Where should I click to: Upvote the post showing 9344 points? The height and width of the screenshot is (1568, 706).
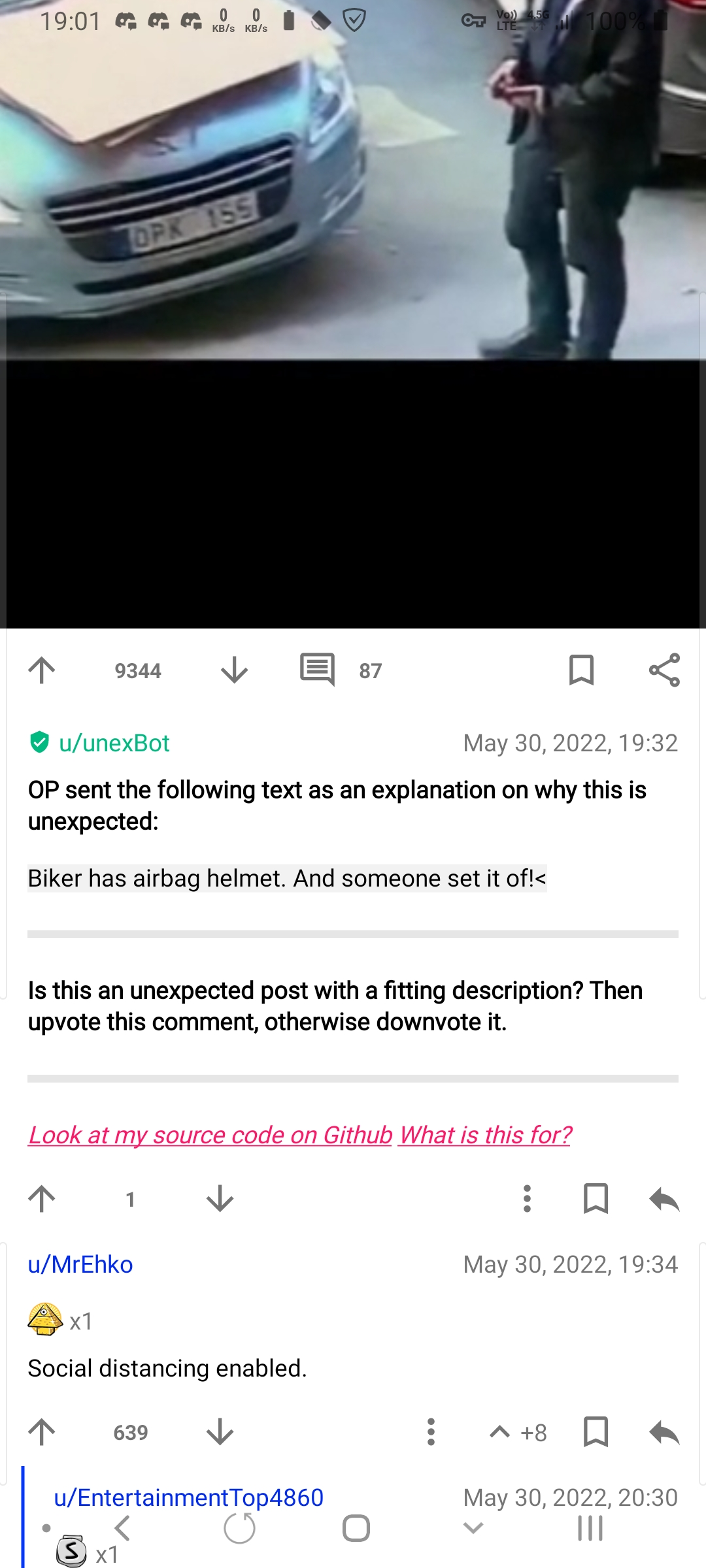(x=41, y=669)
